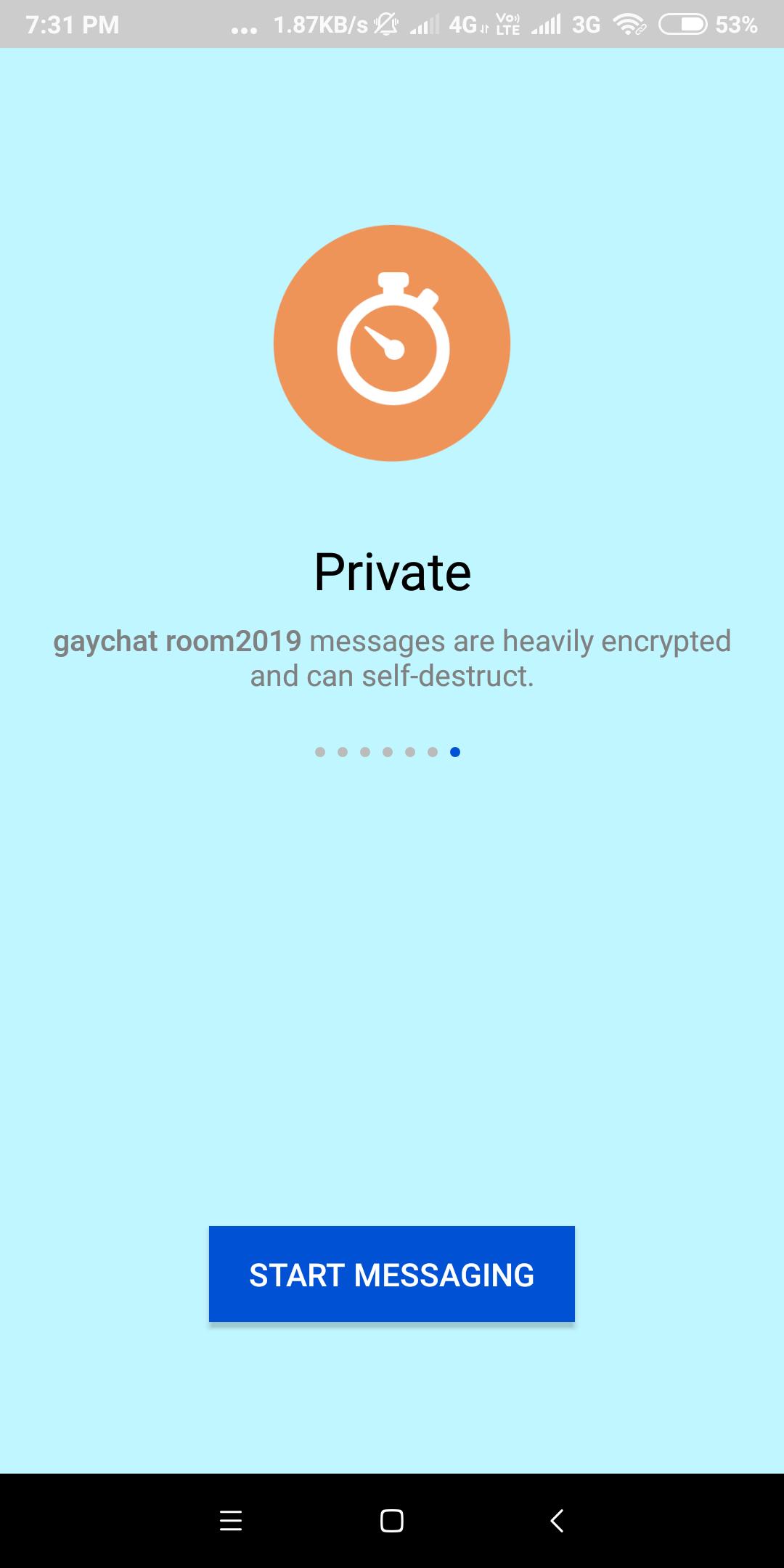Tap the Private heading text
The image size is (784, 1568).
[x=392, y=573]
